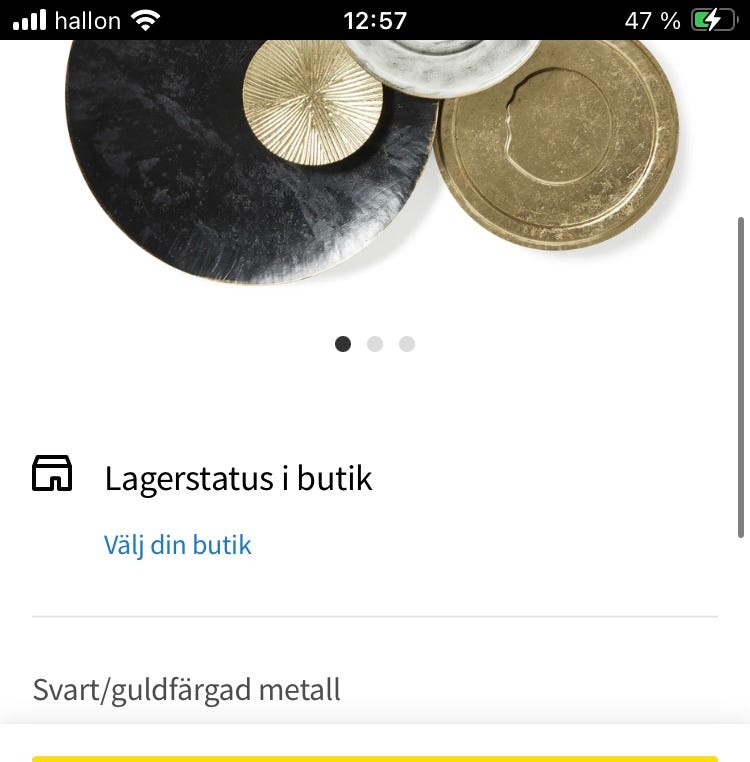The width and height of the screenshot is (750, 762).
Task: Tap the yellow button at the bottom
Action: coord(375,755)
